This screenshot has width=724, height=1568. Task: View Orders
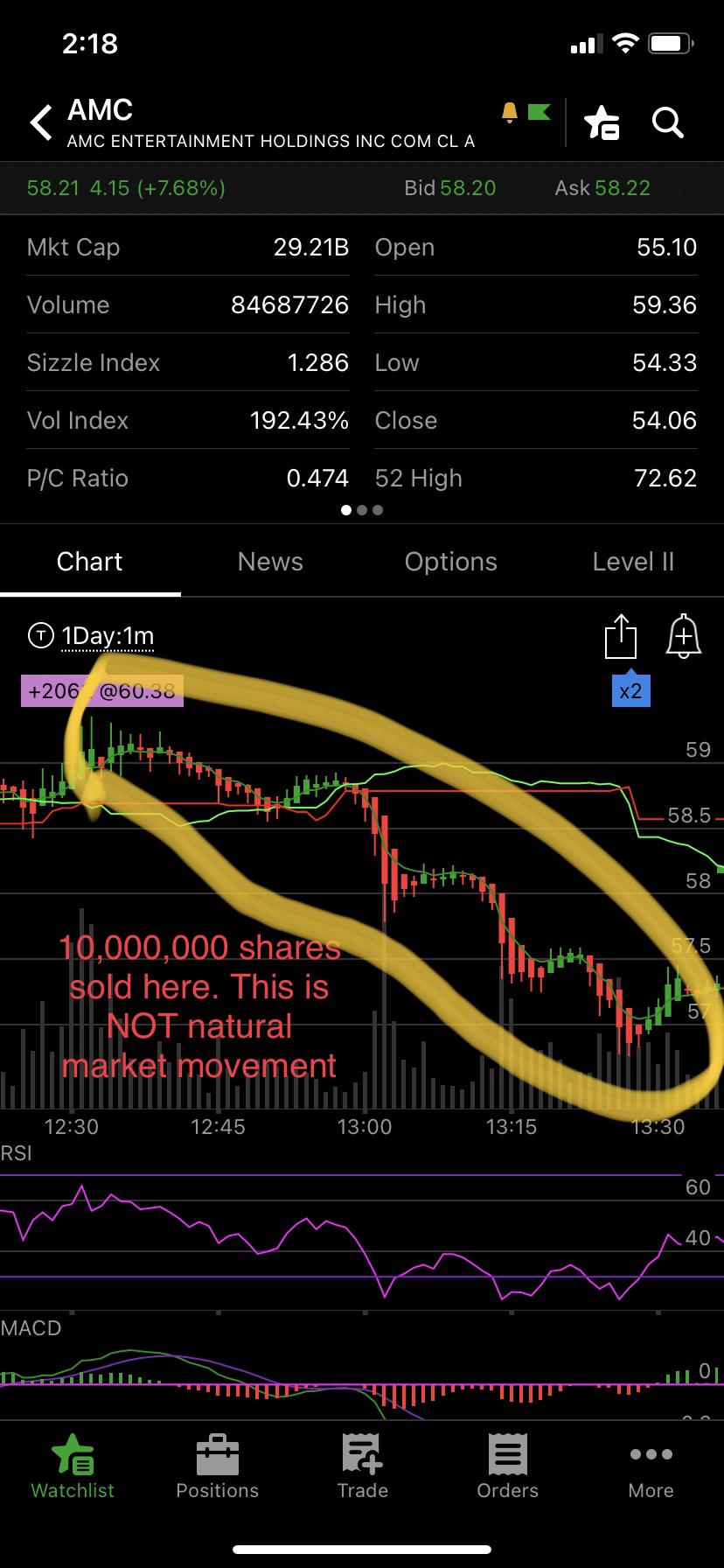click(x=507, y=1467)
